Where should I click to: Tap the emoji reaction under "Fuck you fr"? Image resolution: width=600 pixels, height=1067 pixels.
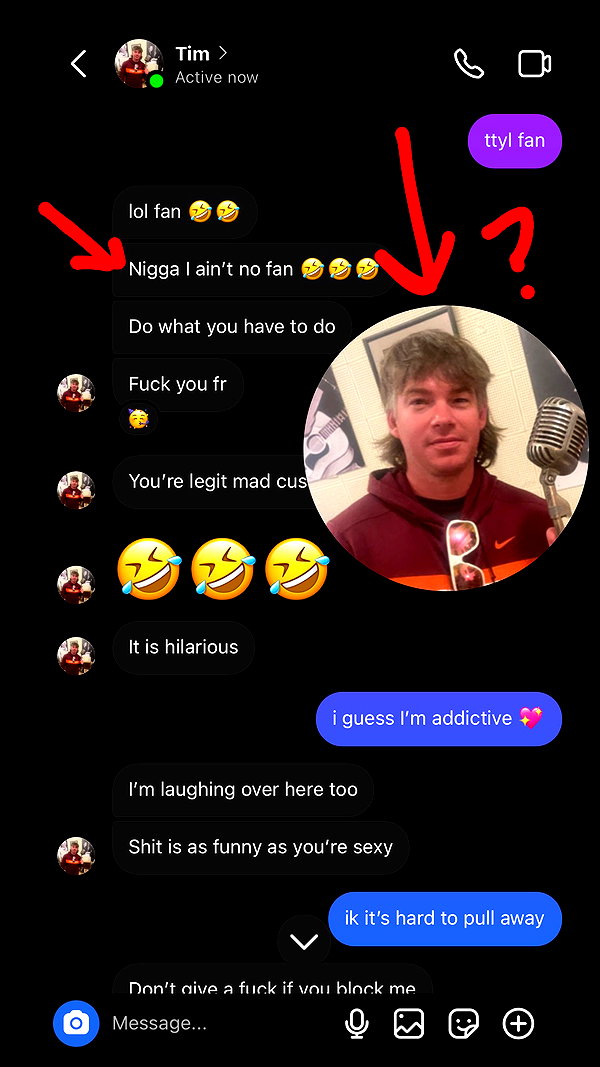(x=139, y=419)
